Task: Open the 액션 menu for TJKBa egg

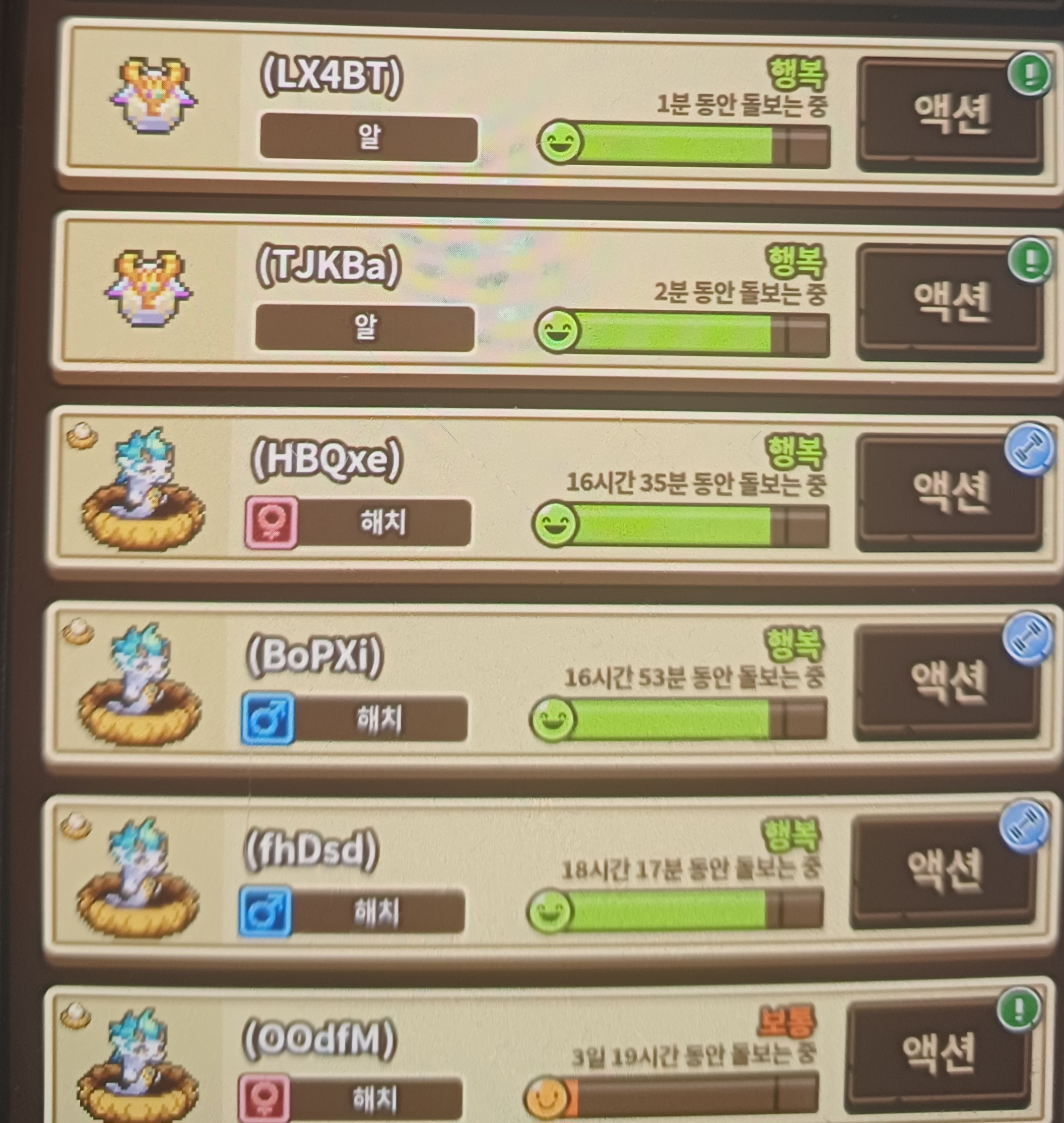Action: tap(950, 301)
